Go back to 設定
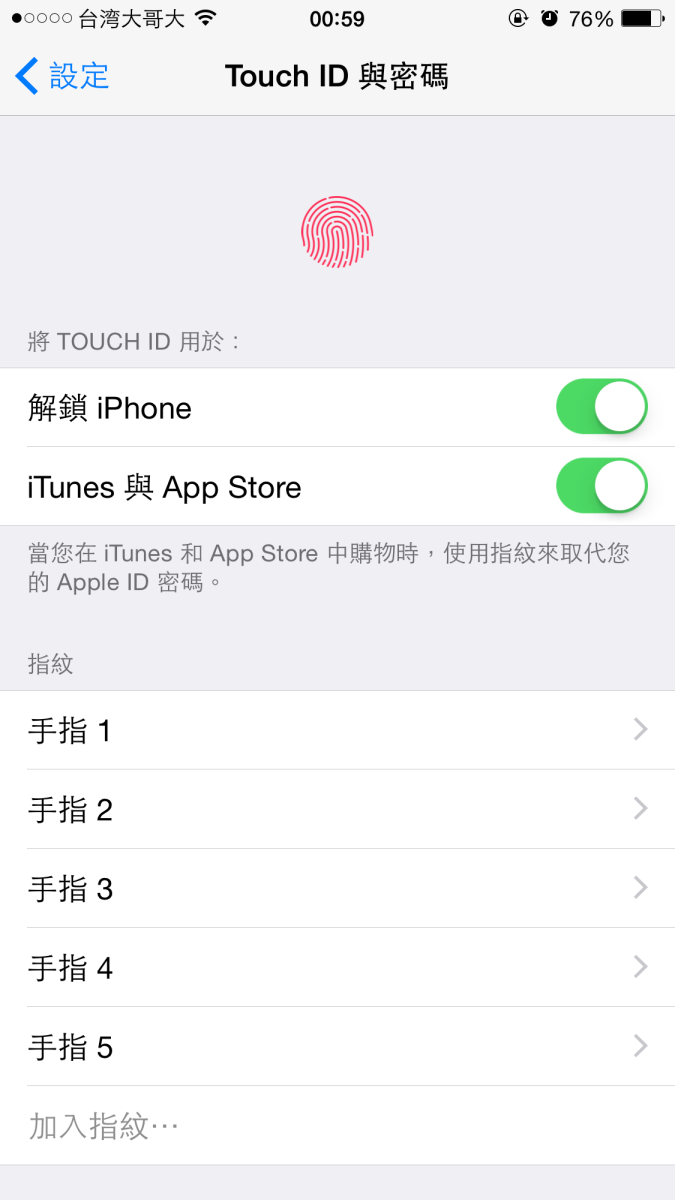The image size is (675, 1200). click(62, 77)
